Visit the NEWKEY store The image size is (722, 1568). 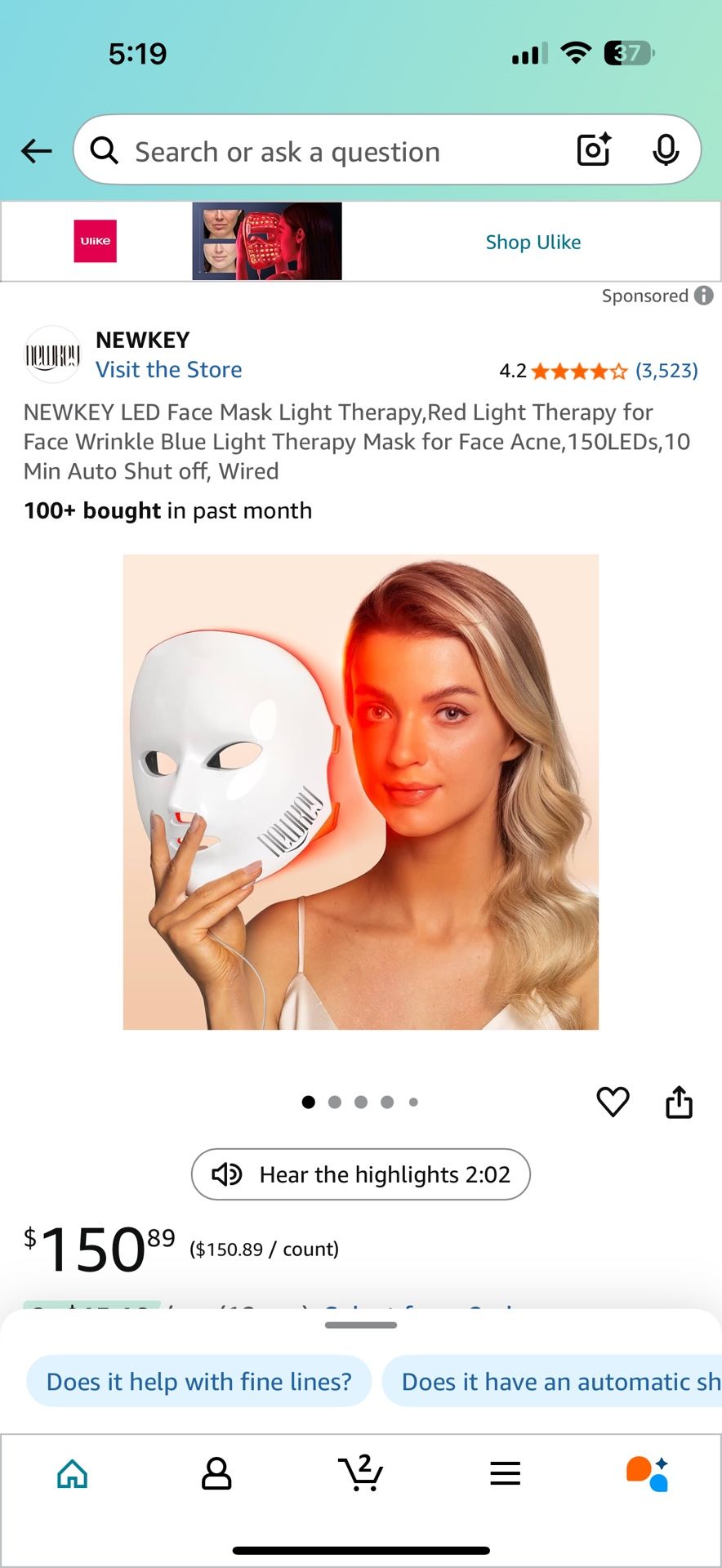pyautogui.click(x=168, y=370)
